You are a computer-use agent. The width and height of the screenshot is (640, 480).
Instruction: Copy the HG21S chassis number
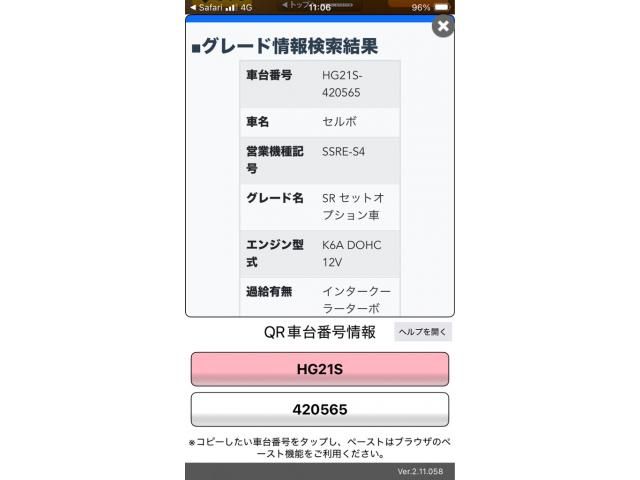click(x=320, y=369)
